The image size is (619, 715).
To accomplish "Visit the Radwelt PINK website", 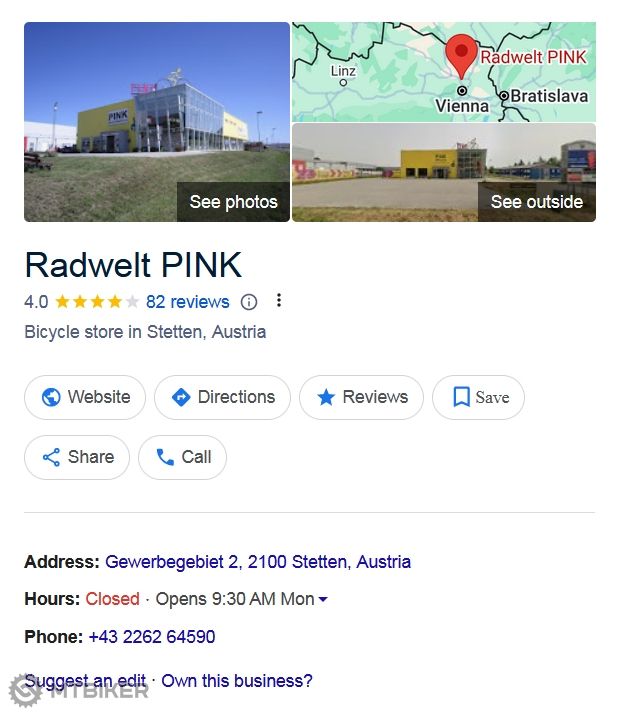I will (x=85, y=397).
